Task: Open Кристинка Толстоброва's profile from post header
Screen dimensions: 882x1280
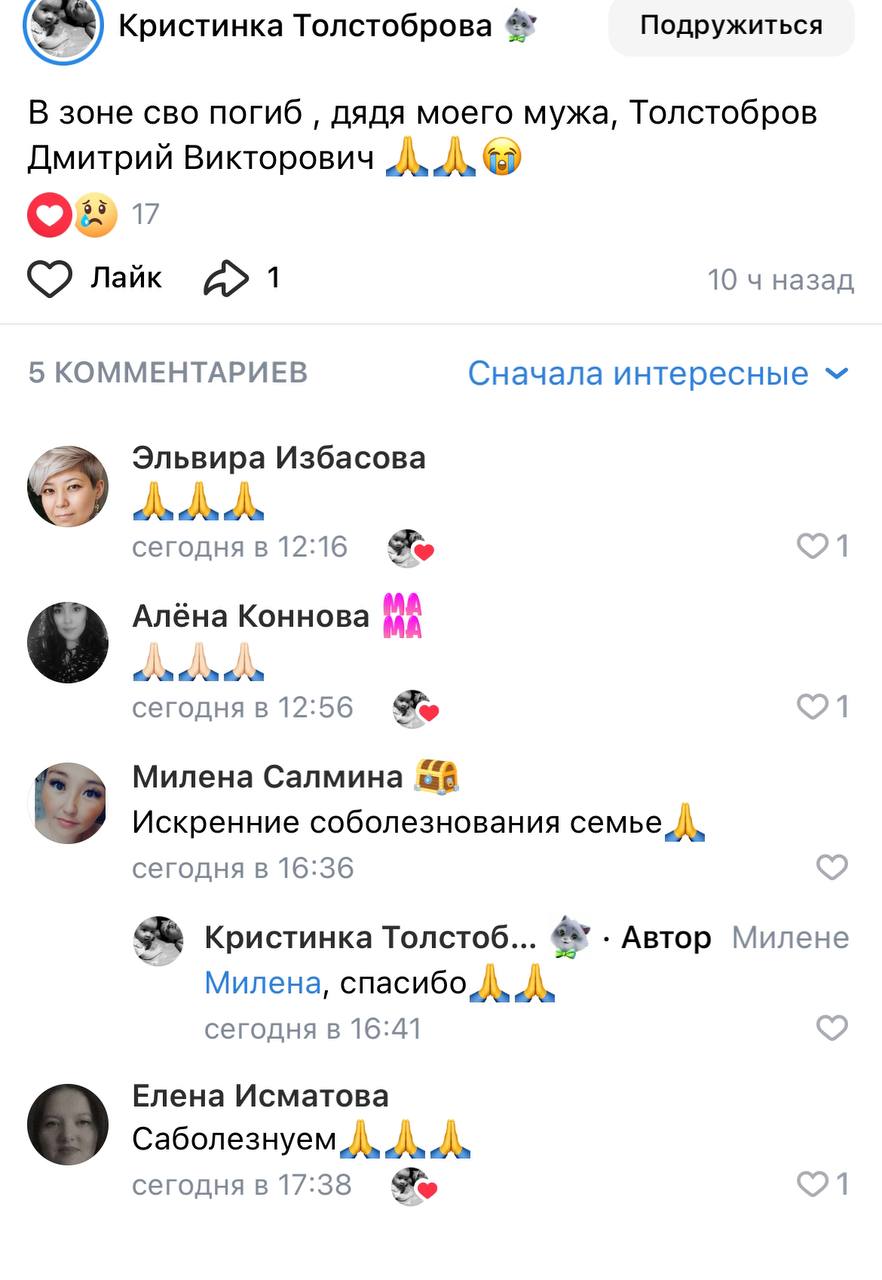Action: (304, 26)
